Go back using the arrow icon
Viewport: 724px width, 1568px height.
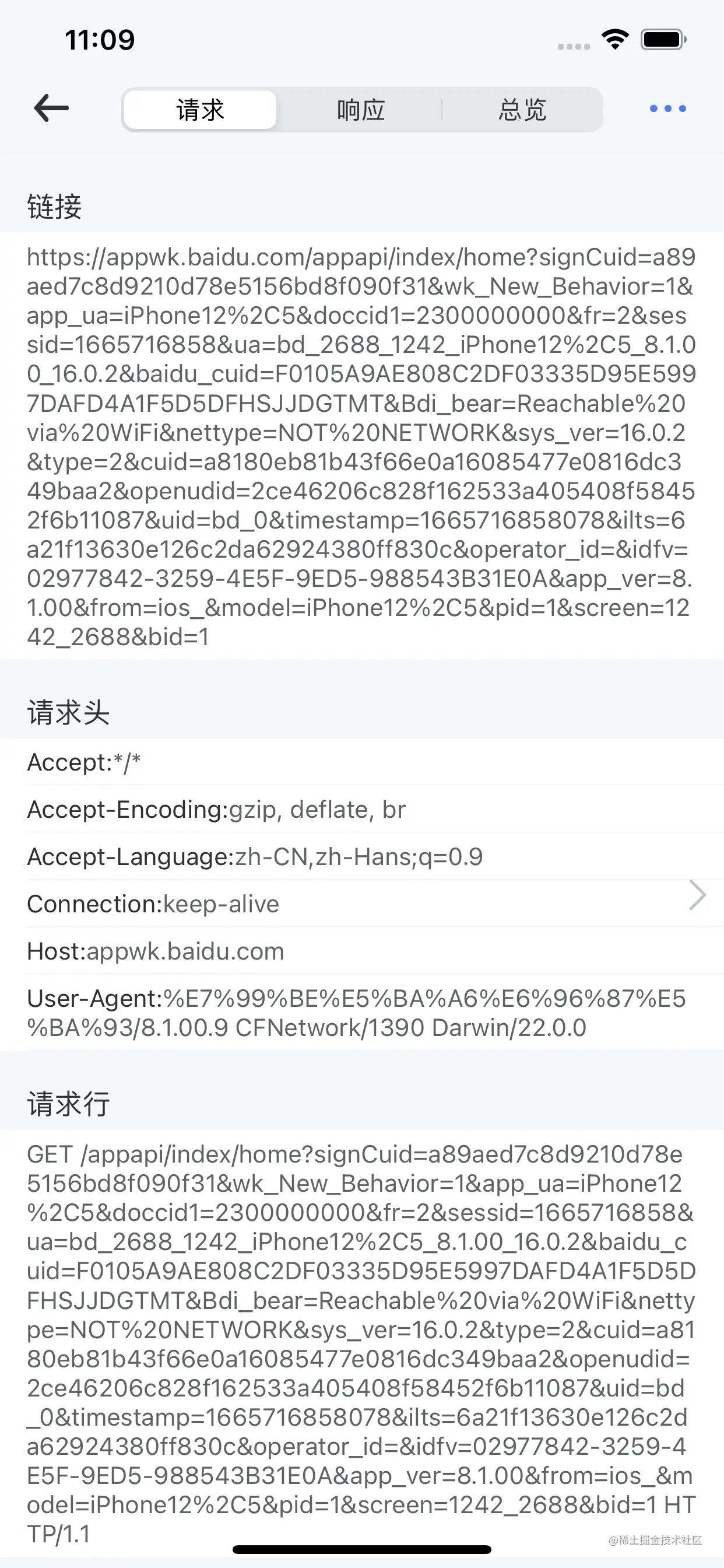pos(51,109)
